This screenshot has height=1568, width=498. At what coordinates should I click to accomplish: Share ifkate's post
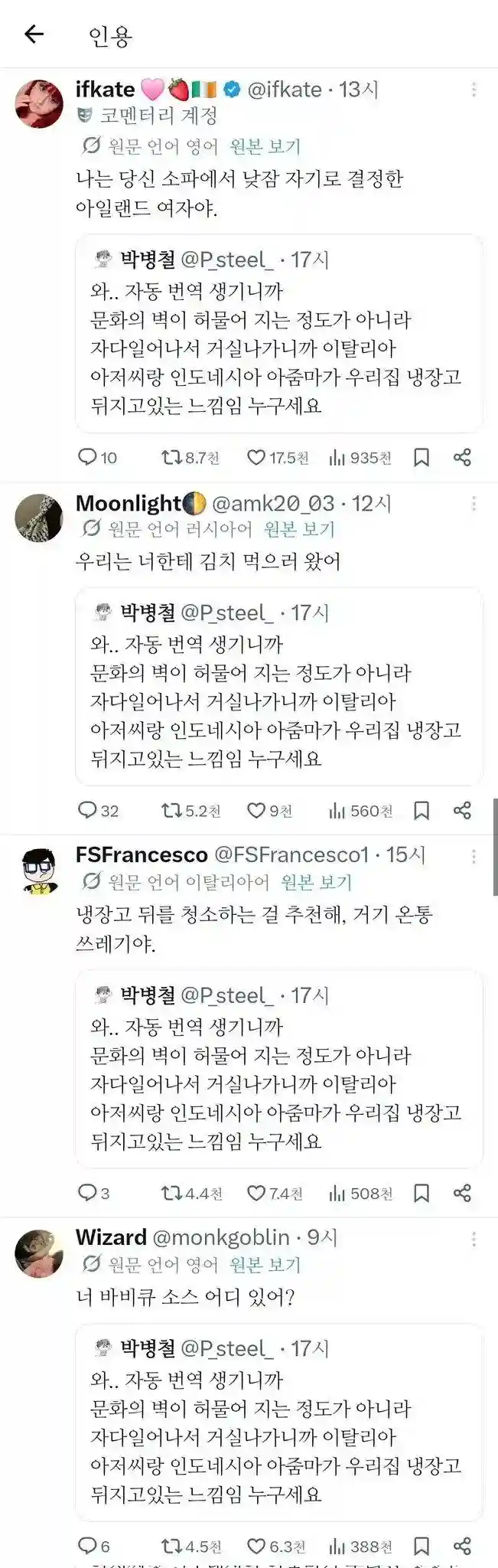pyautogui.click(x=462, y=458)
